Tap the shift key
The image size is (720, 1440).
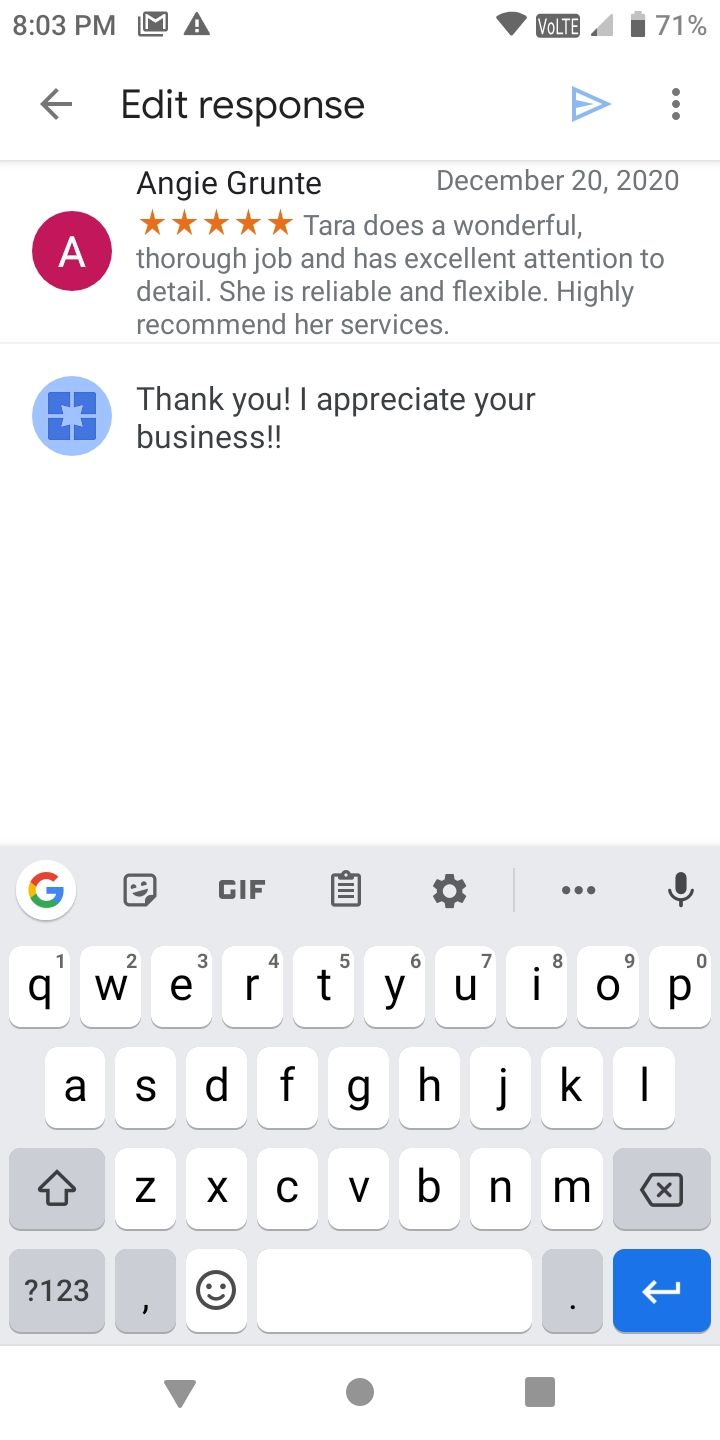pos(57,1189)
